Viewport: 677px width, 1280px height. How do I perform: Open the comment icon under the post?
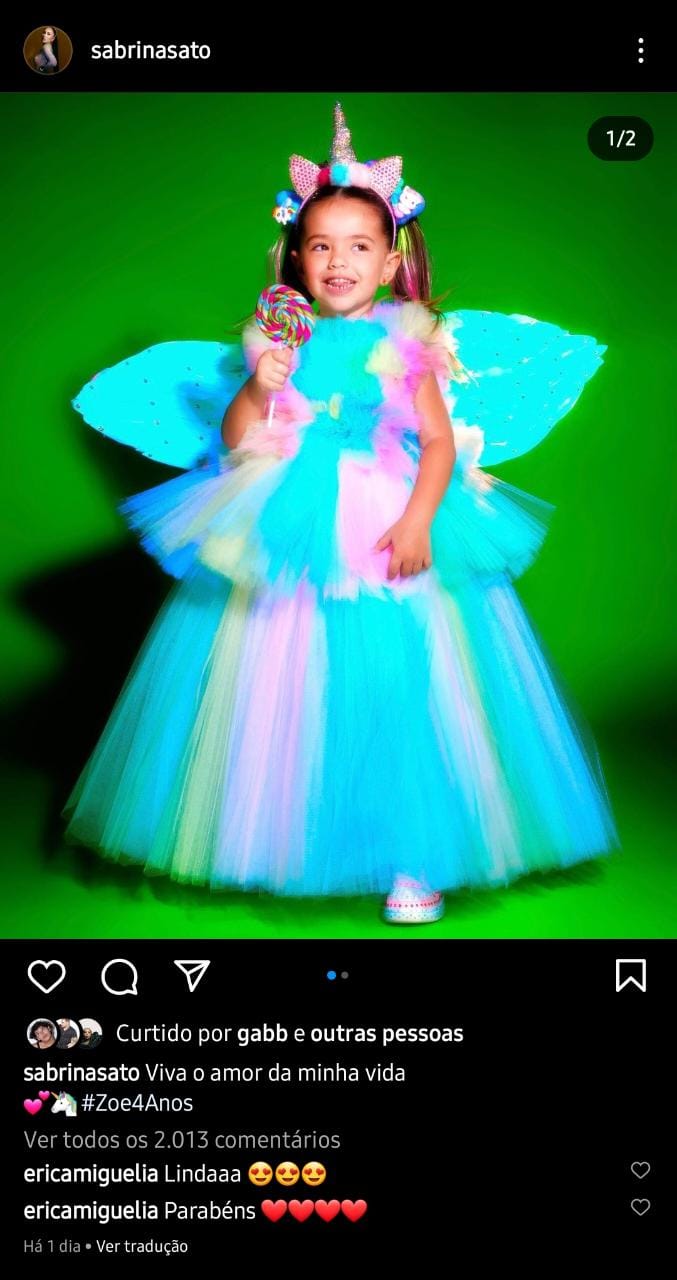coord(119,976)
